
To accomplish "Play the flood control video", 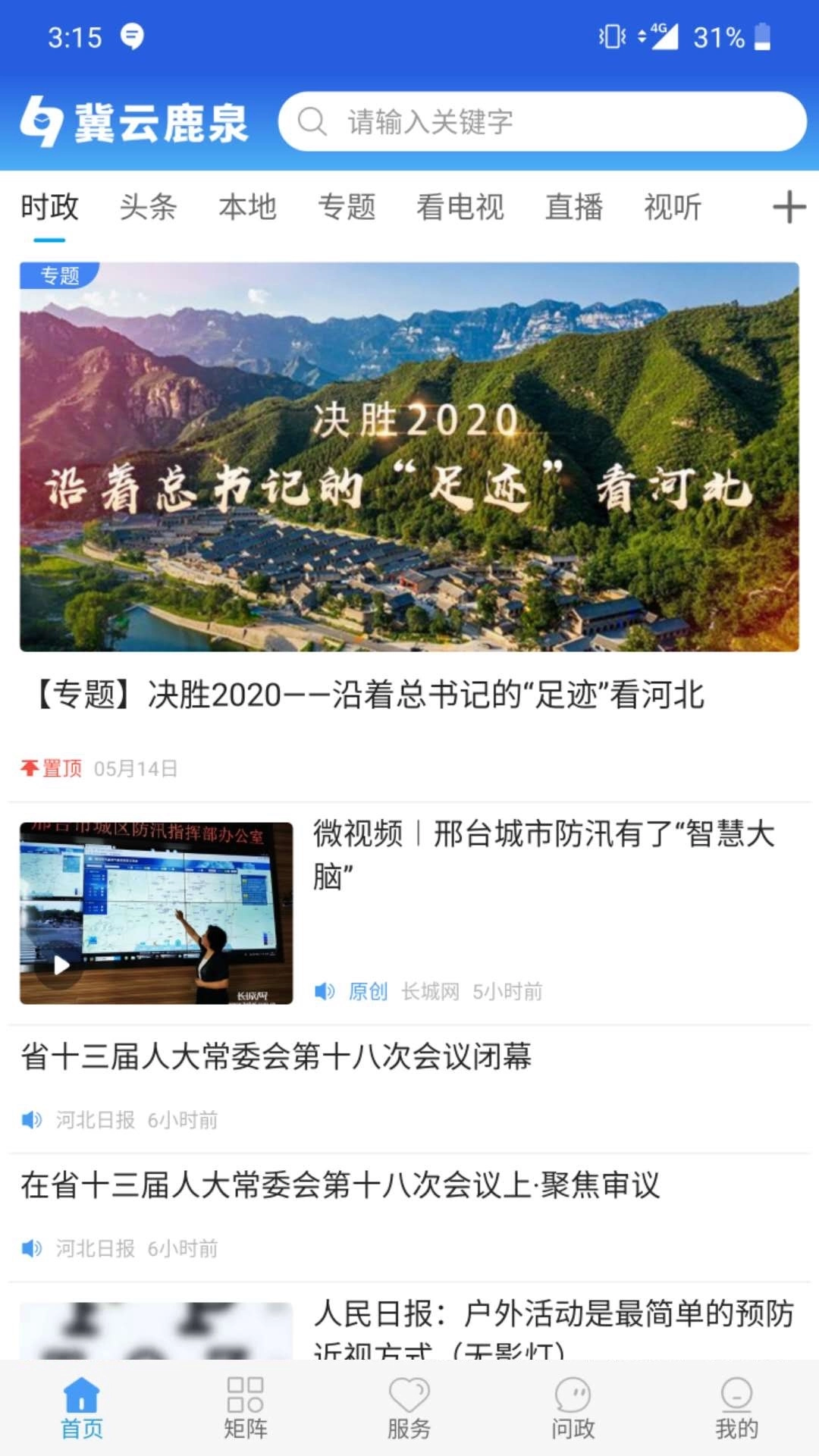I will (63, 965).
